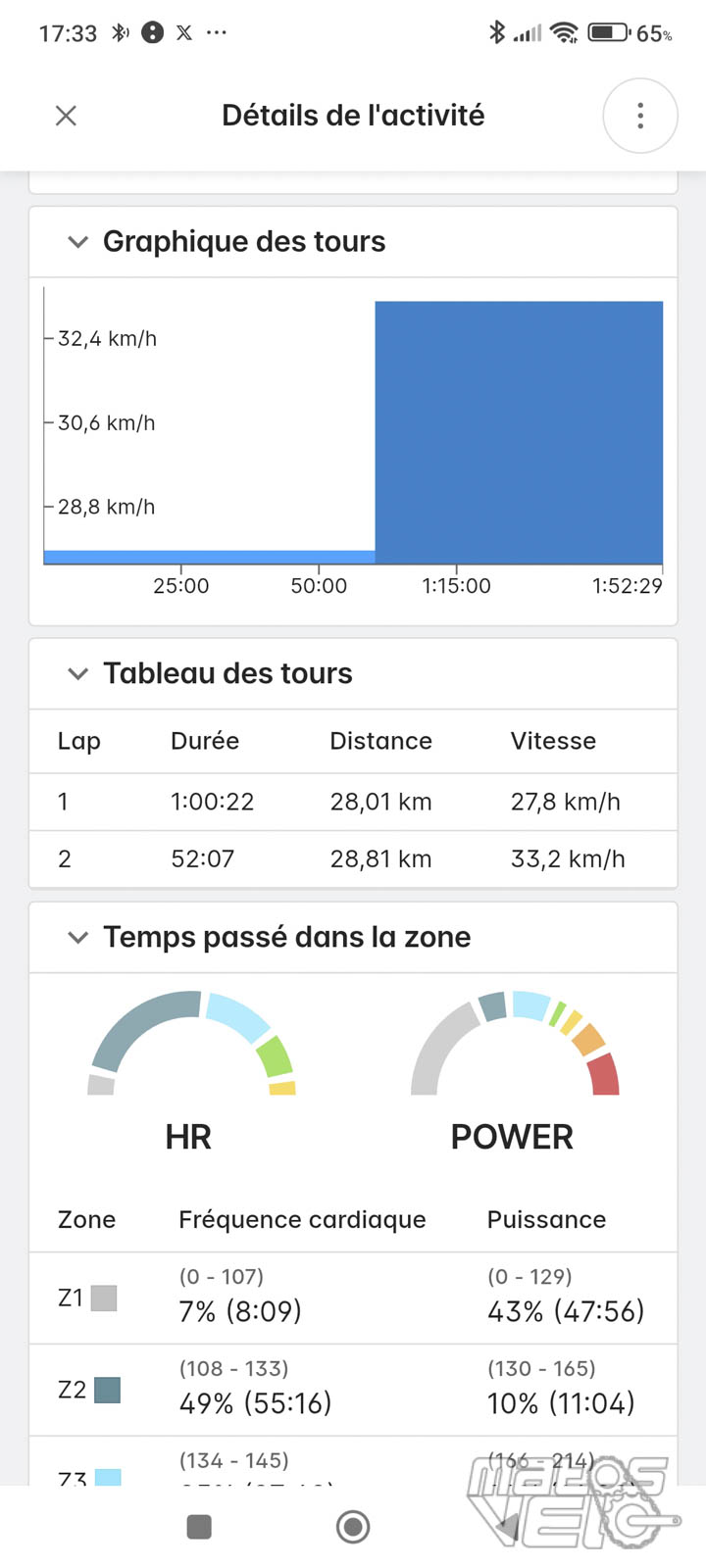Collapse Temps passé dans la zone section

point(77,937)
